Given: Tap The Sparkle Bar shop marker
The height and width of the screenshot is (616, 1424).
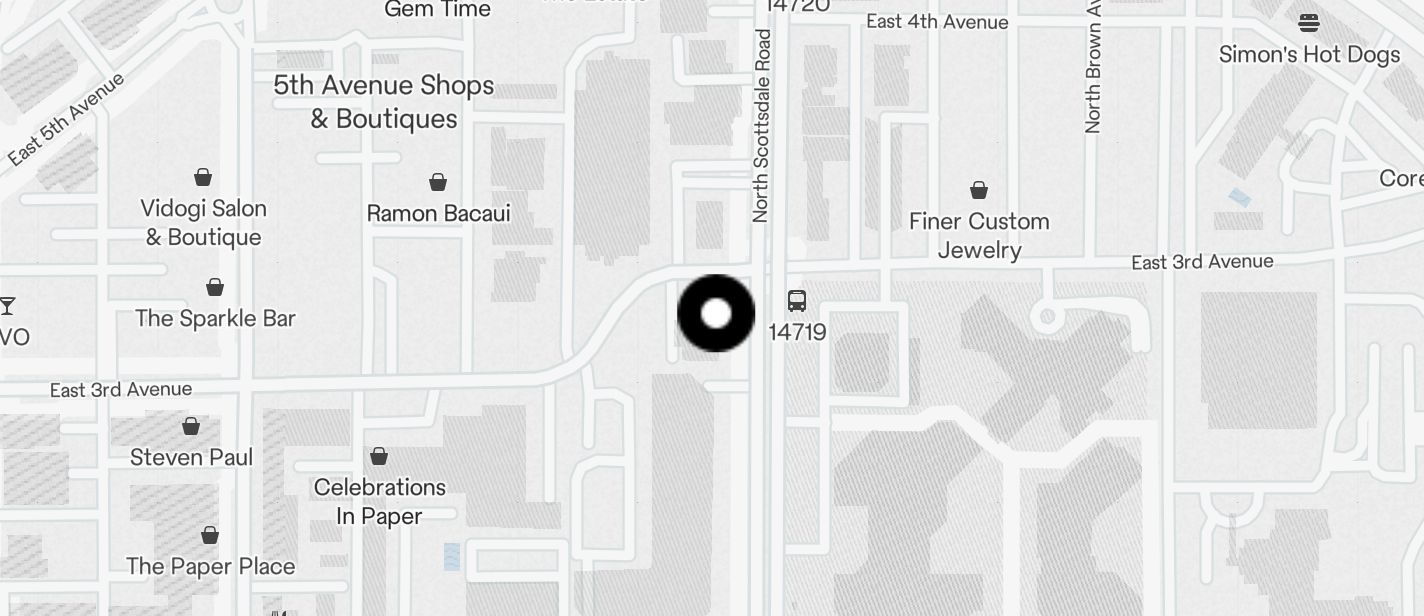Looking at the screenshot, I should (215, 288).
